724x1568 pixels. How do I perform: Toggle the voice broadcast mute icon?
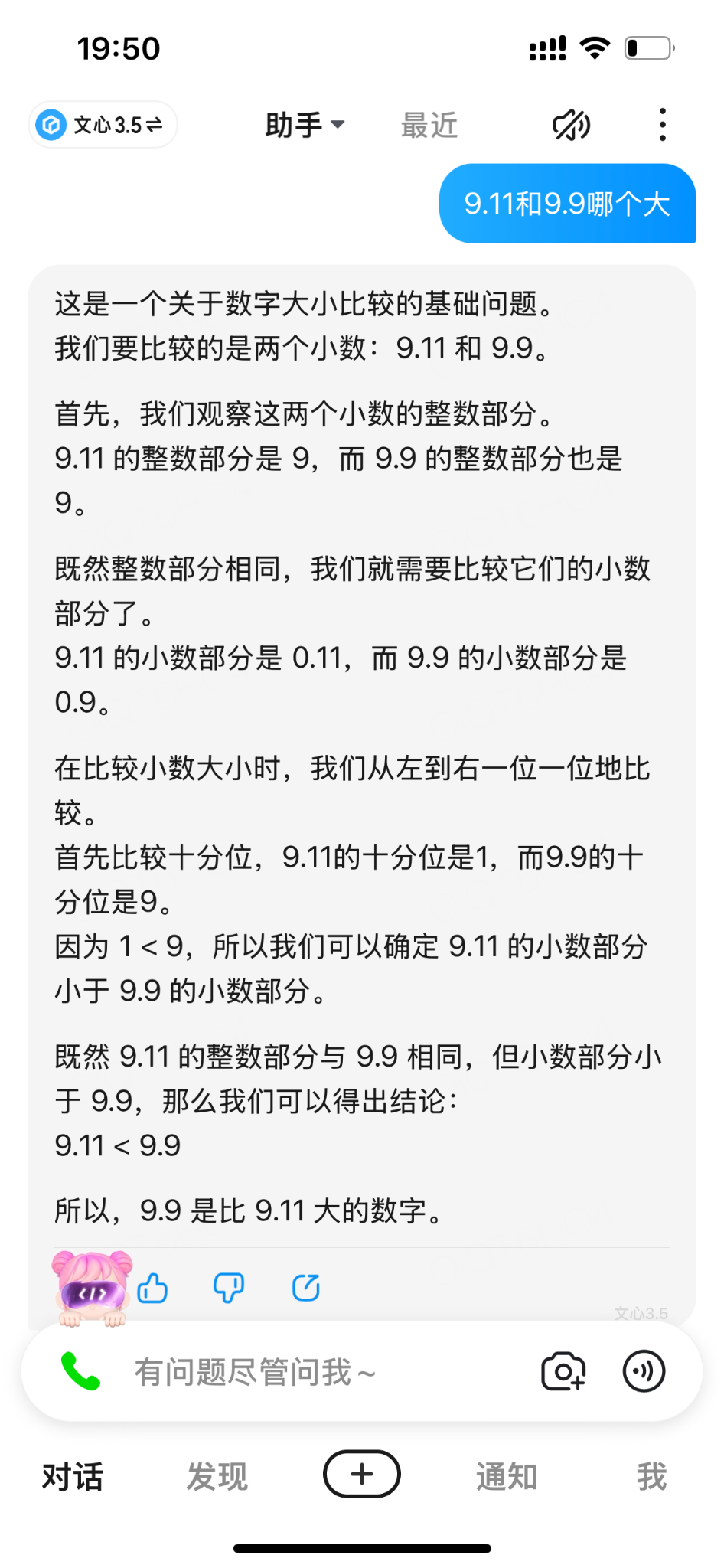pos(571,125)
